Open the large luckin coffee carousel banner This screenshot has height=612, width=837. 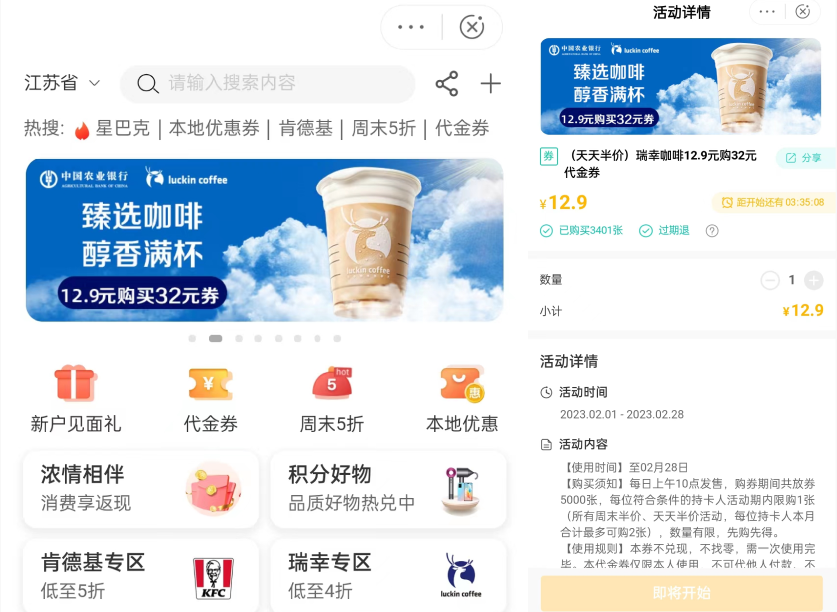pos(264,239)
